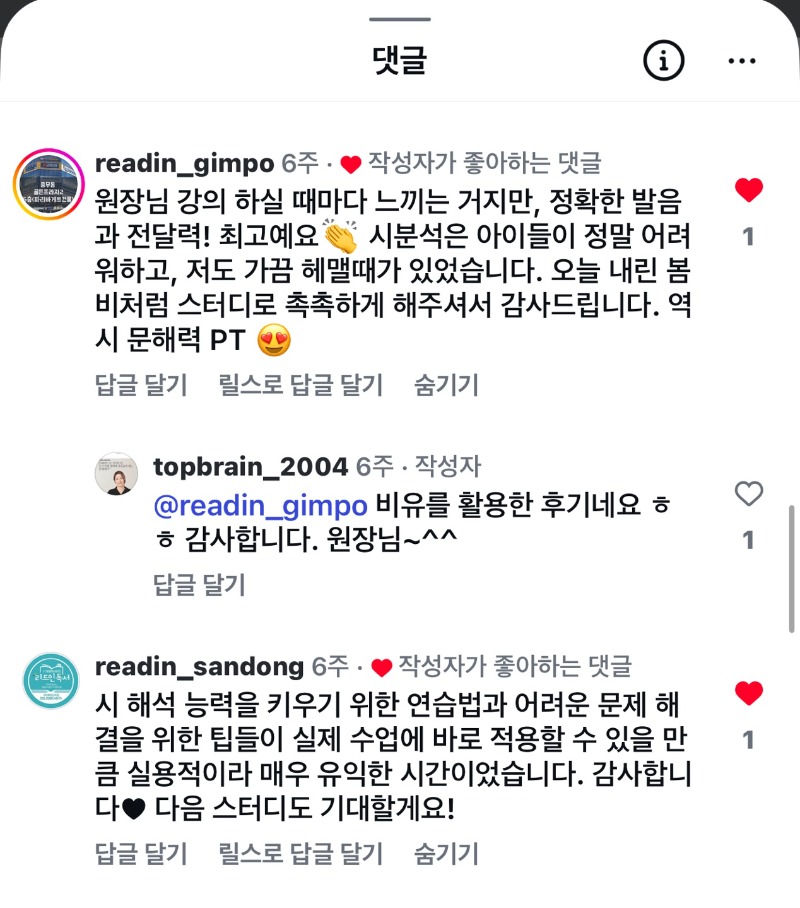Hide readin_sandong's comment with 숨기기

445,853
